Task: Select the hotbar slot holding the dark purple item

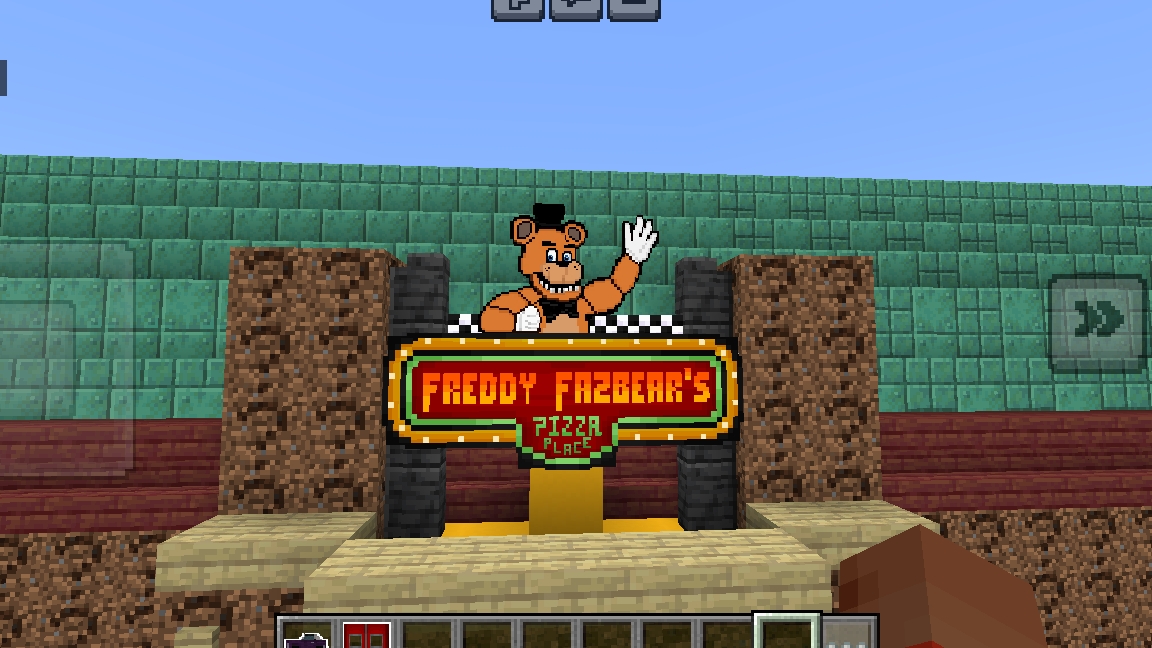Action: (x=307, y=636)
